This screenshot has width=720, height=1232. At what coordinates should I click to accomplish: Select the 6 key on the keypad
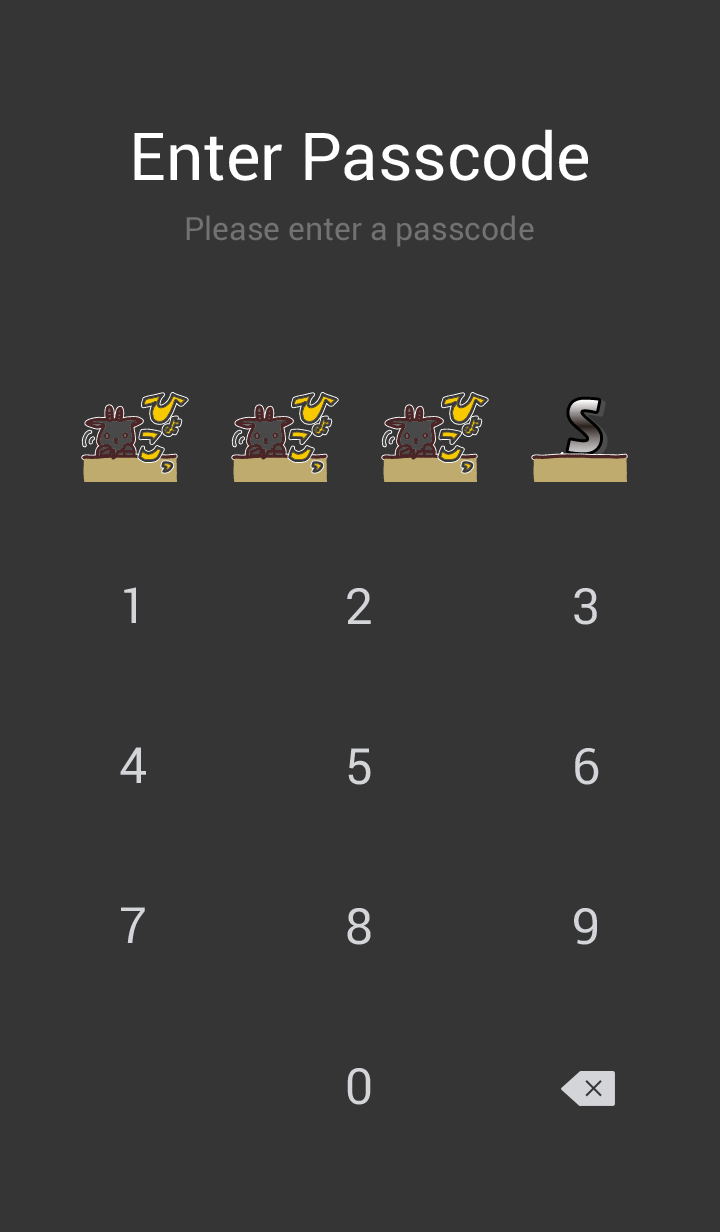(x=586, y=767)
